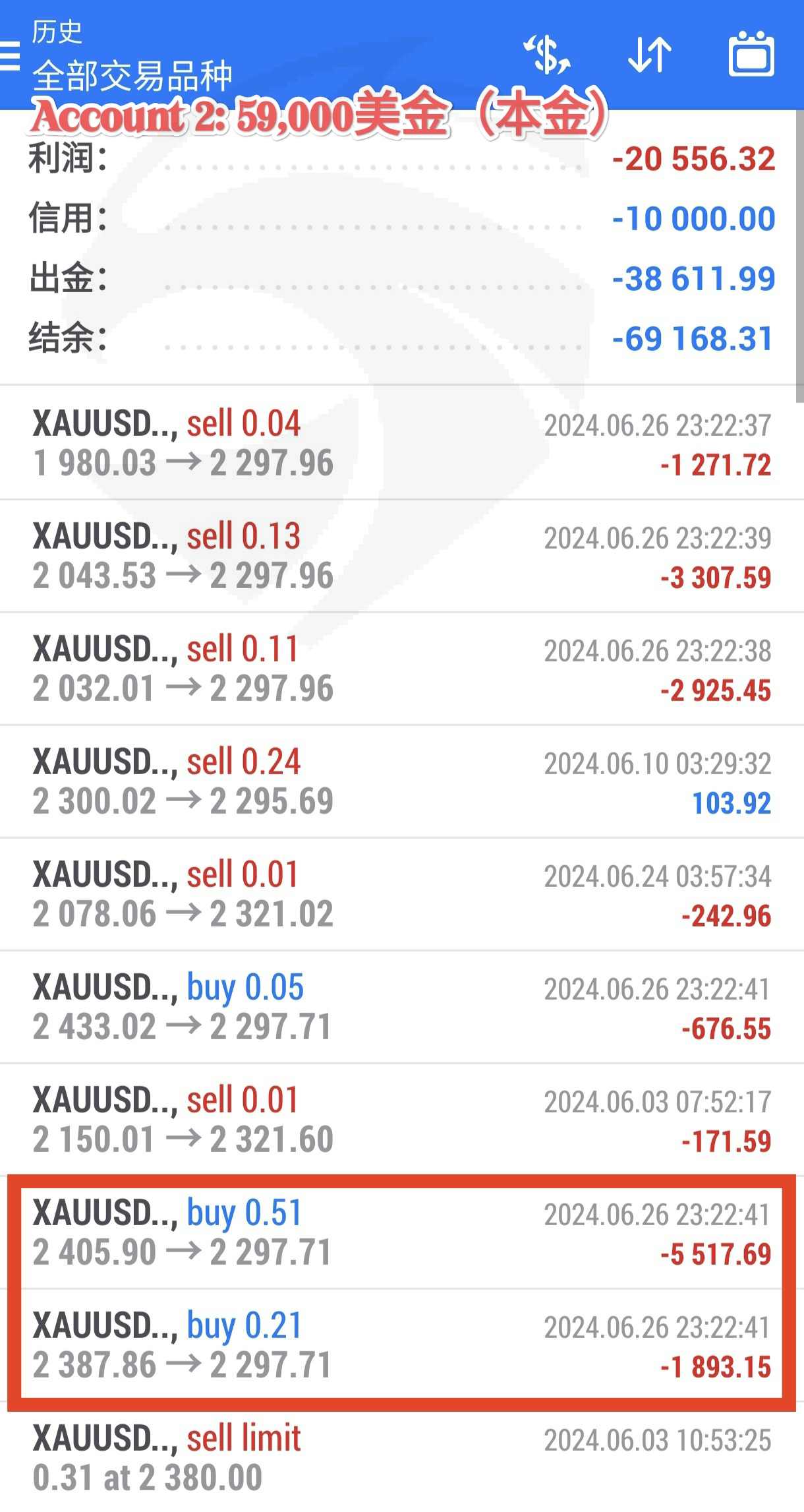Show details for sell 0.11 trade
The height and width of the screenshot is (1512, 804).
click(401, 669)
